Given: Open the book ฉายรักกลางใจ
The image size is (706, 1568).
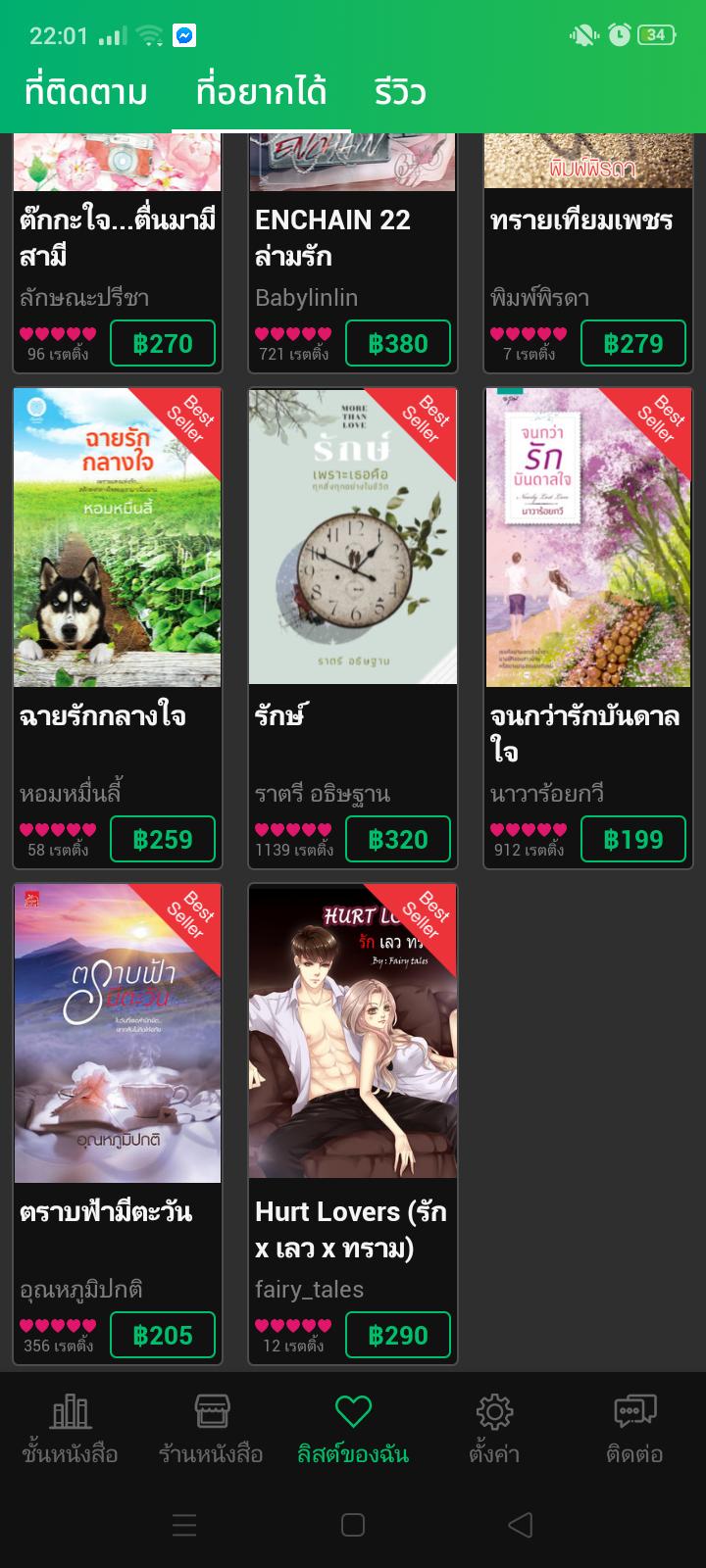Looking at the screenshot, I should point(118,537).
